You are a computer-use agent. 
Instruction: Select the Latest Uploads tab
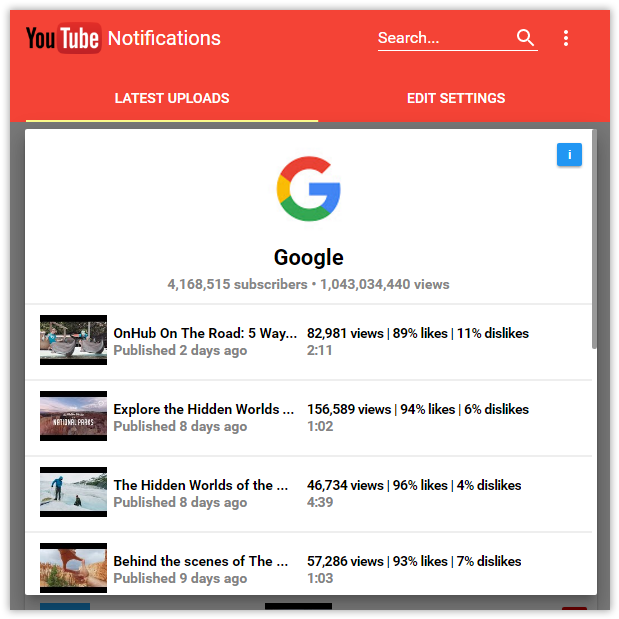click(172, 98)
